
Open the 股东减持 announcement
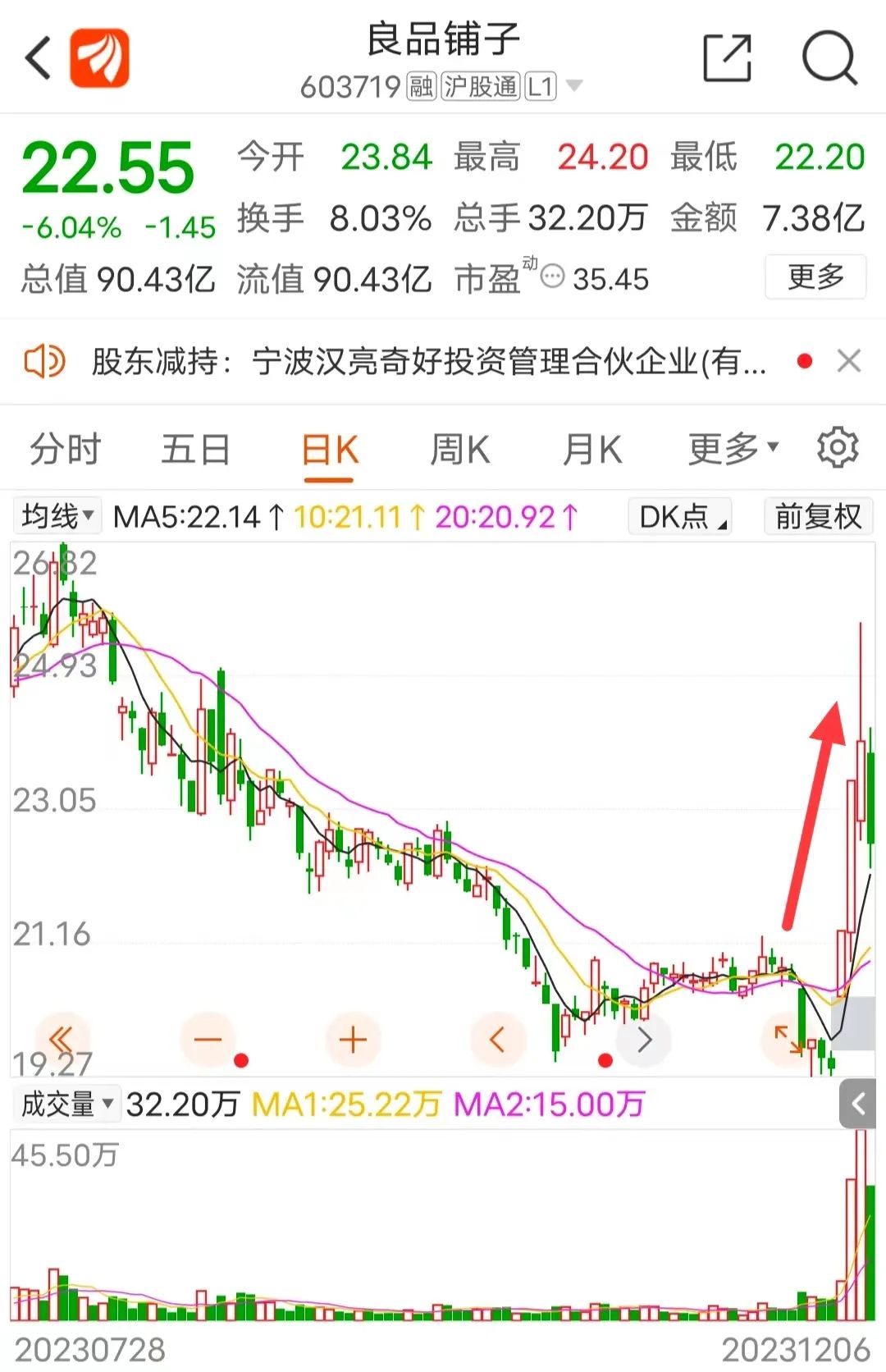click(428, 361)
